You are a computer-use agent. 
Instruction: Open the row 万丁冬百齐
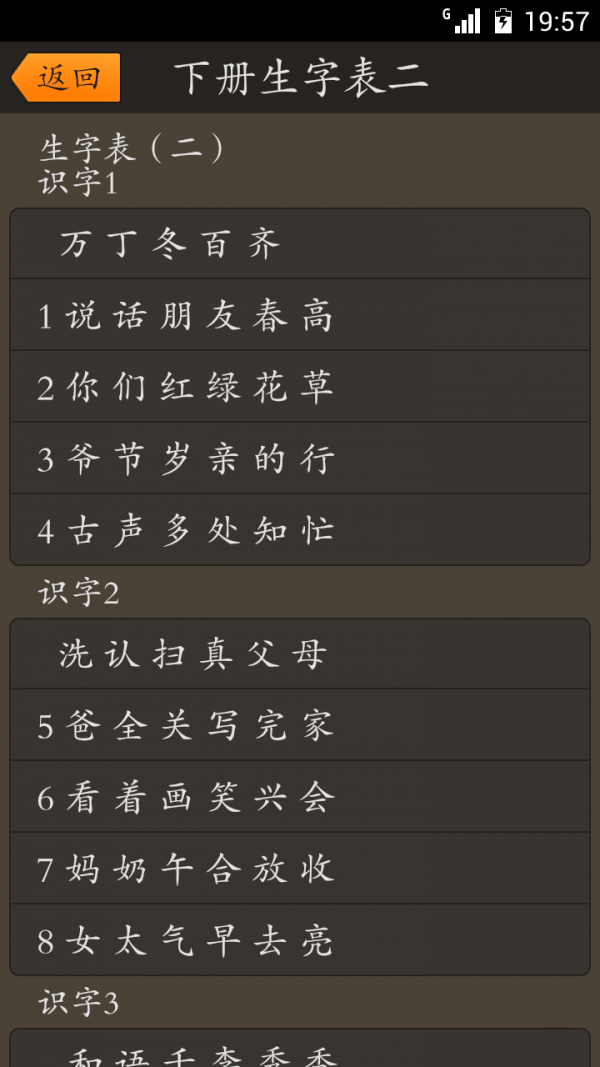[x=300, y=244]
